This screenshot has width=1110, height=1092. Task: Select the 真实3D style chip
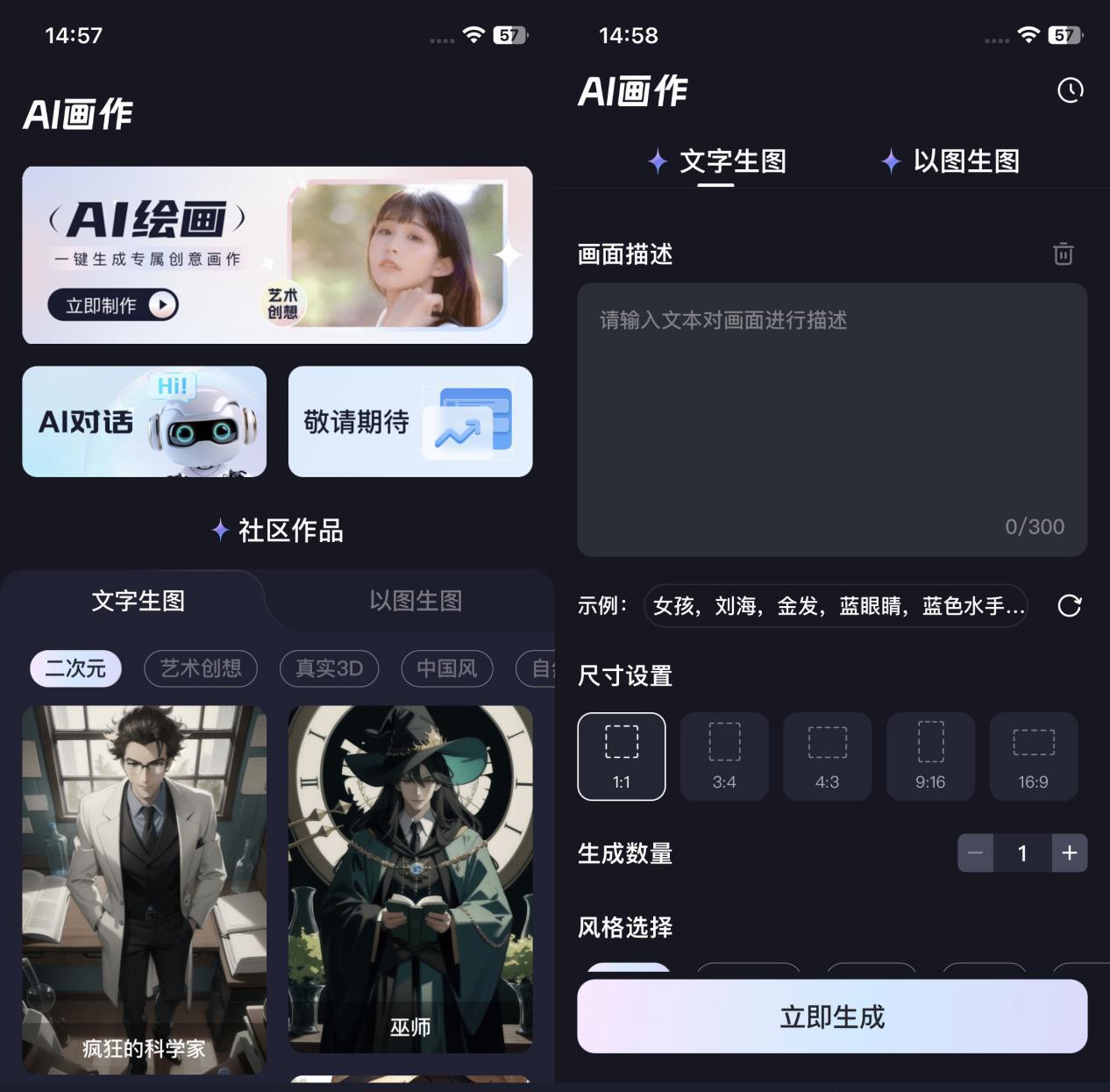329,668
